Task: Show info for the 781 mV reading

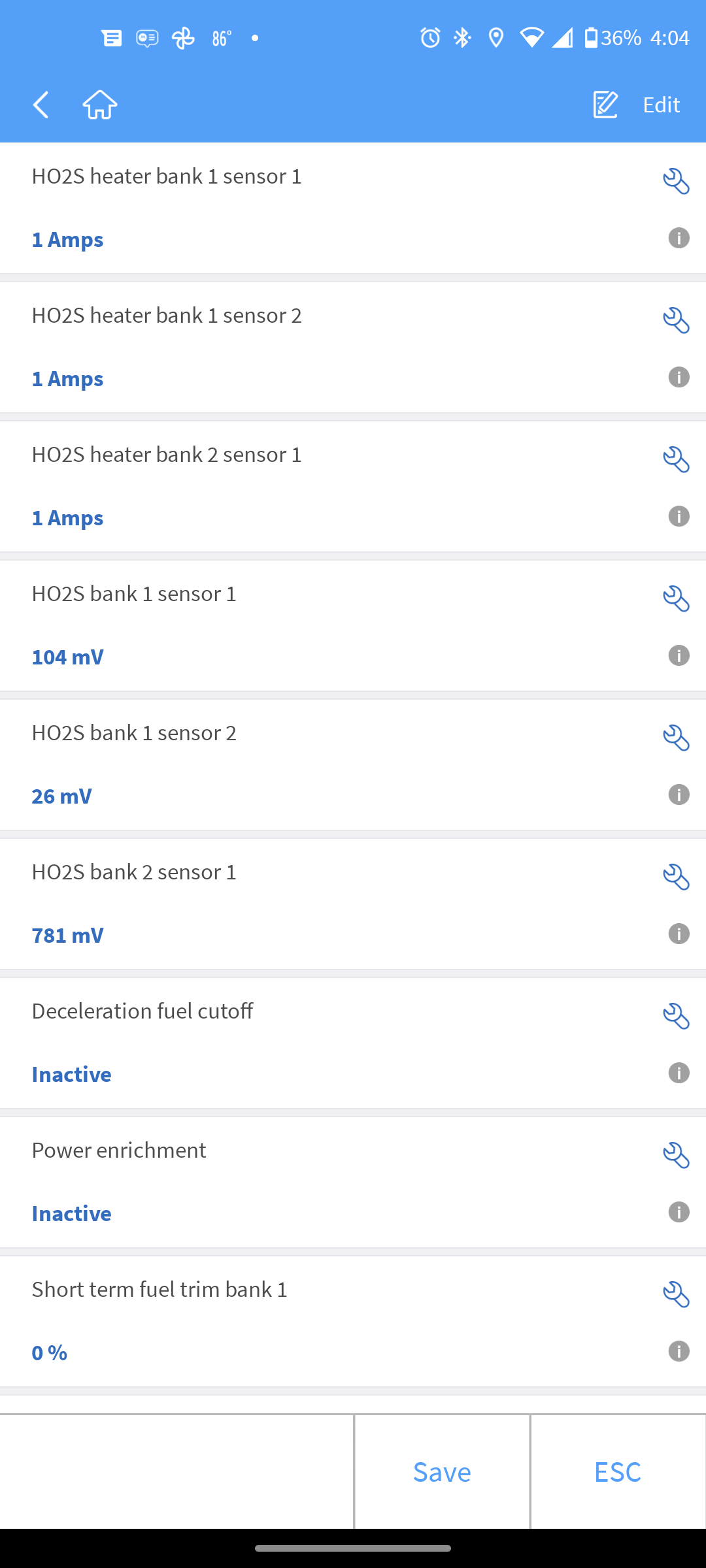Action: [x=679, y=934]
